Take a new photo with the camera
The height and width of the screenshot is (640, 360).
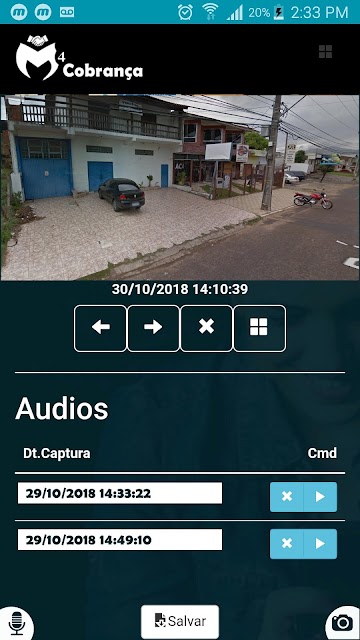tap(342, 623)
